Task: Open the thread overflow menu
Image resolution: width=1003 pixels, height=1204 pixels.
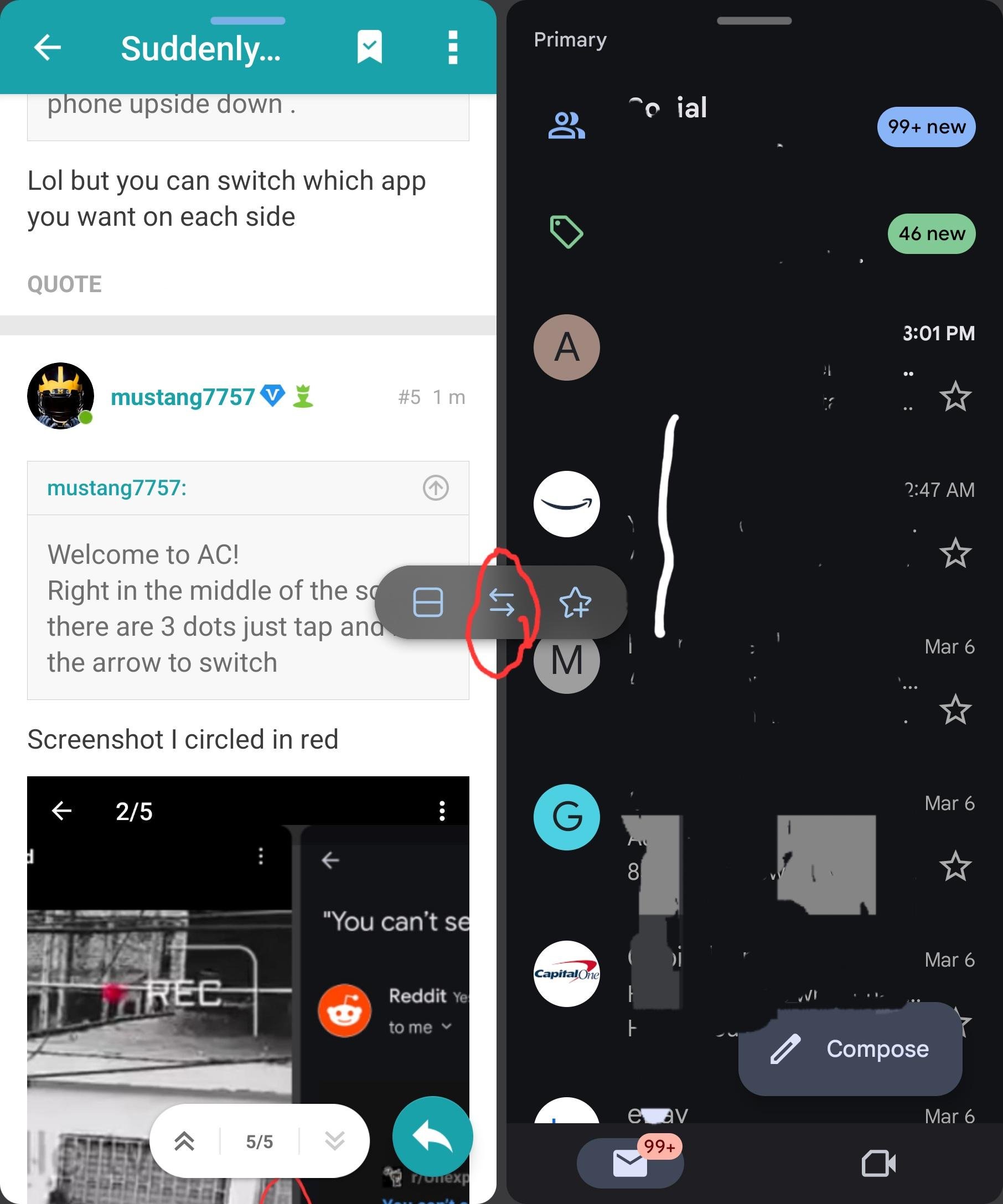Action: click(452, 48)
